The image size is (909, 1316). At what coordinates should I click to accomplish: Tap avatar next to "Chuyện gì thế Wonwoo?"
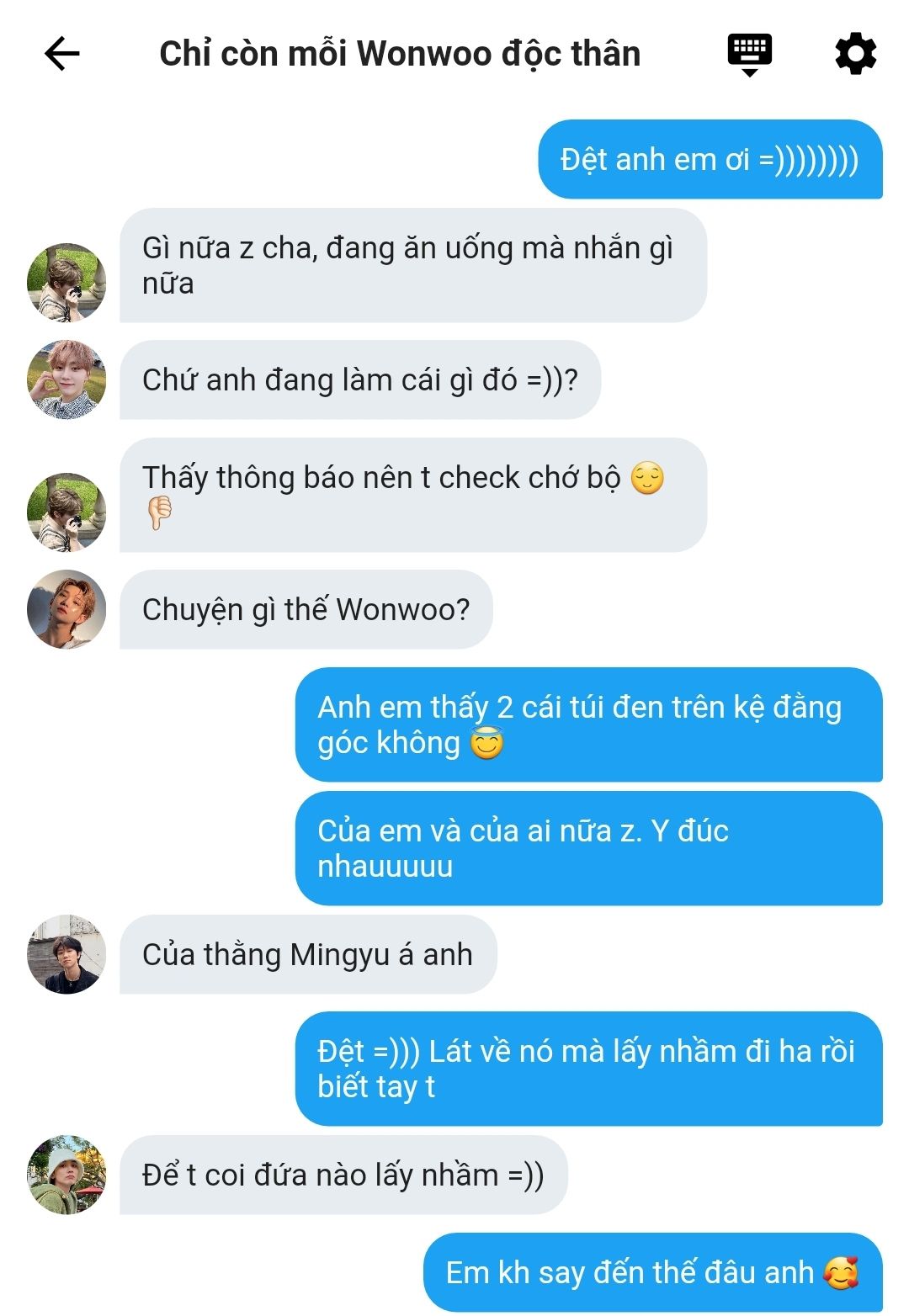pos(66,609)
